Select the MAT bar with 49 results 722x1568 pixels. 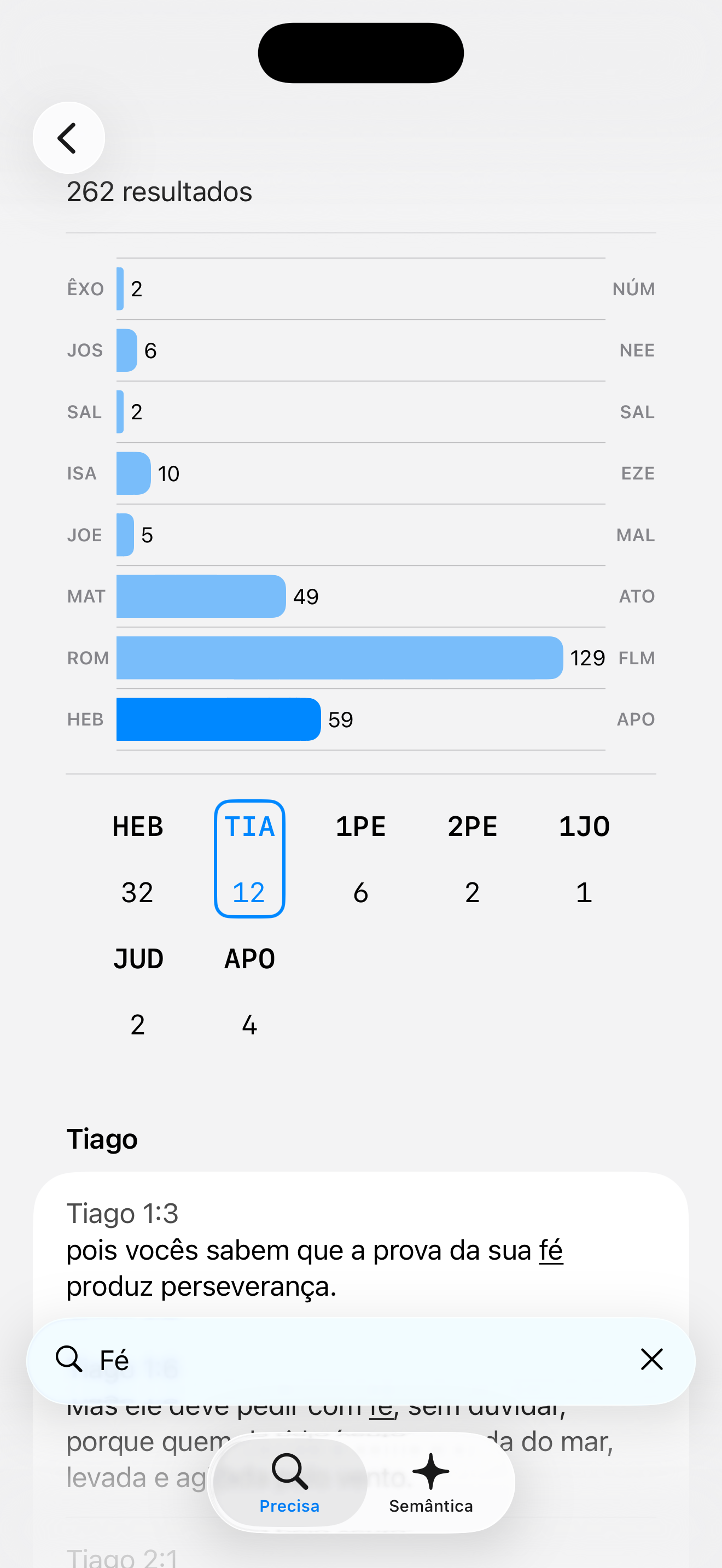[201, 596]
